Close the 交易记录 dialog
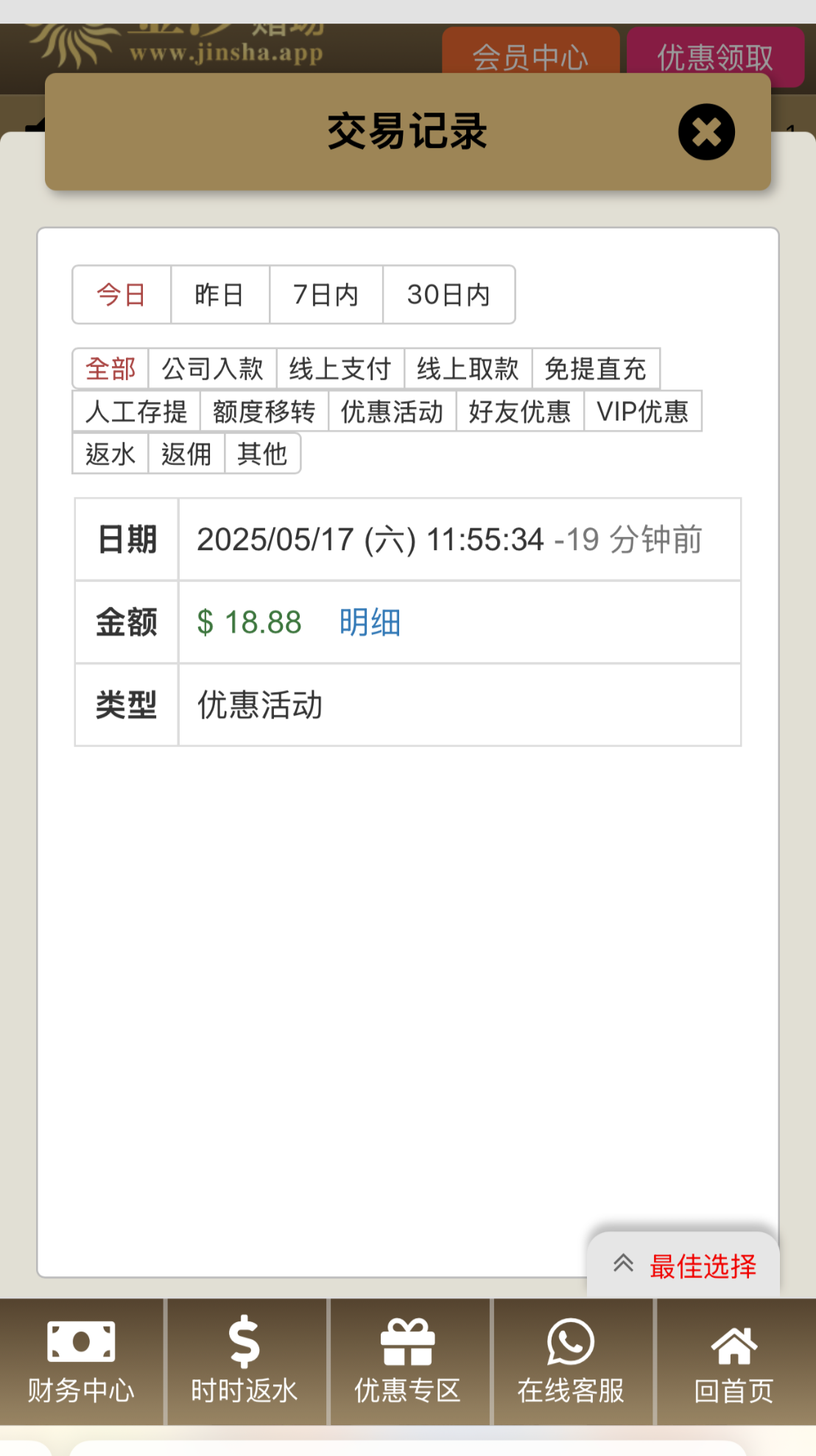Viewport: 816px width, 1456px height. [706, 132]
